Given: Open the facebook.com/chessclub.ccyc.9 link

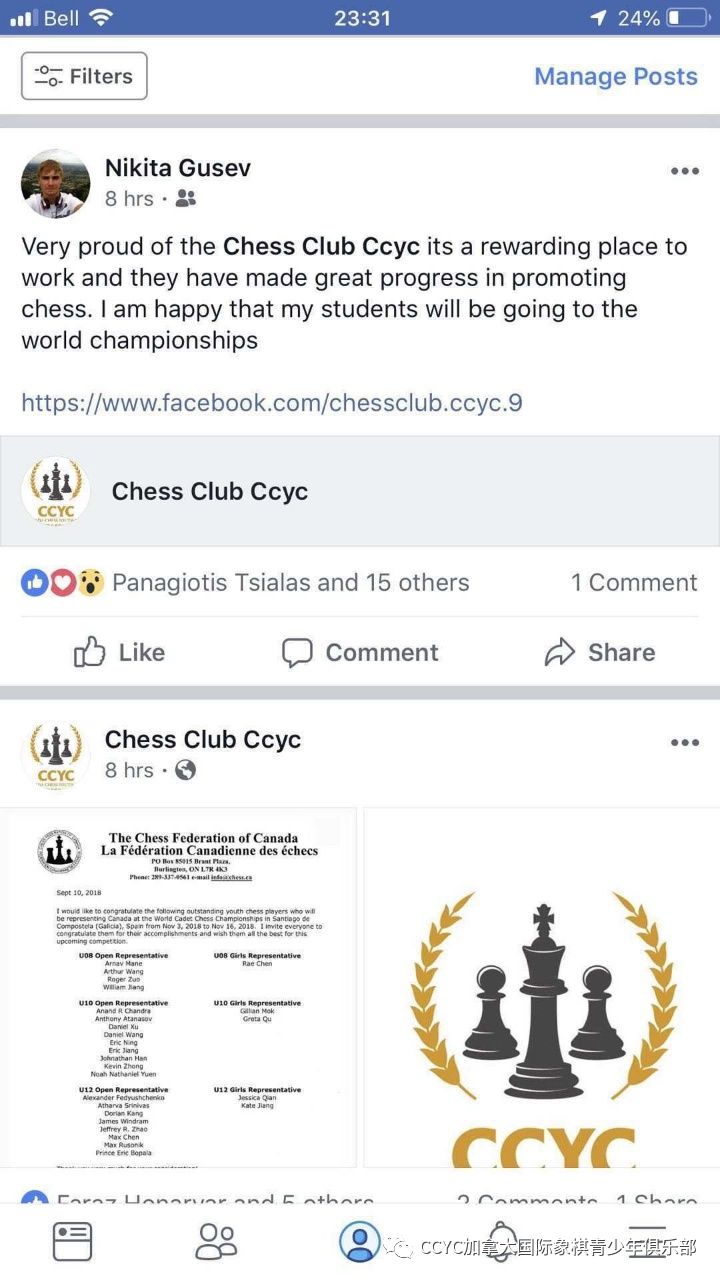Looking at the screenshot, I should (272, 403).
